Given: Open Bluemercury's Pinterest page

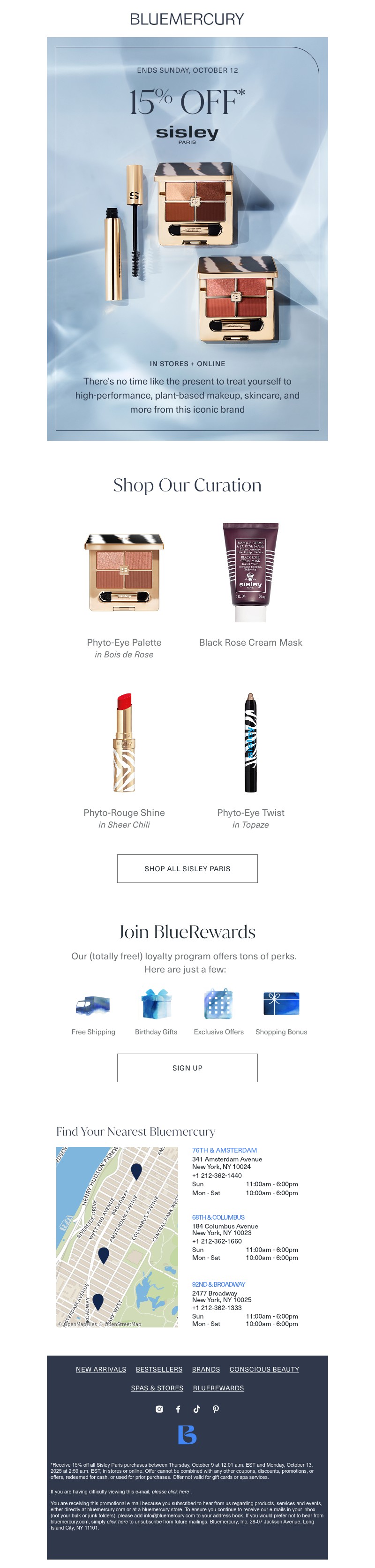Looking at the screenshot, I should (x=216, y=1409).
